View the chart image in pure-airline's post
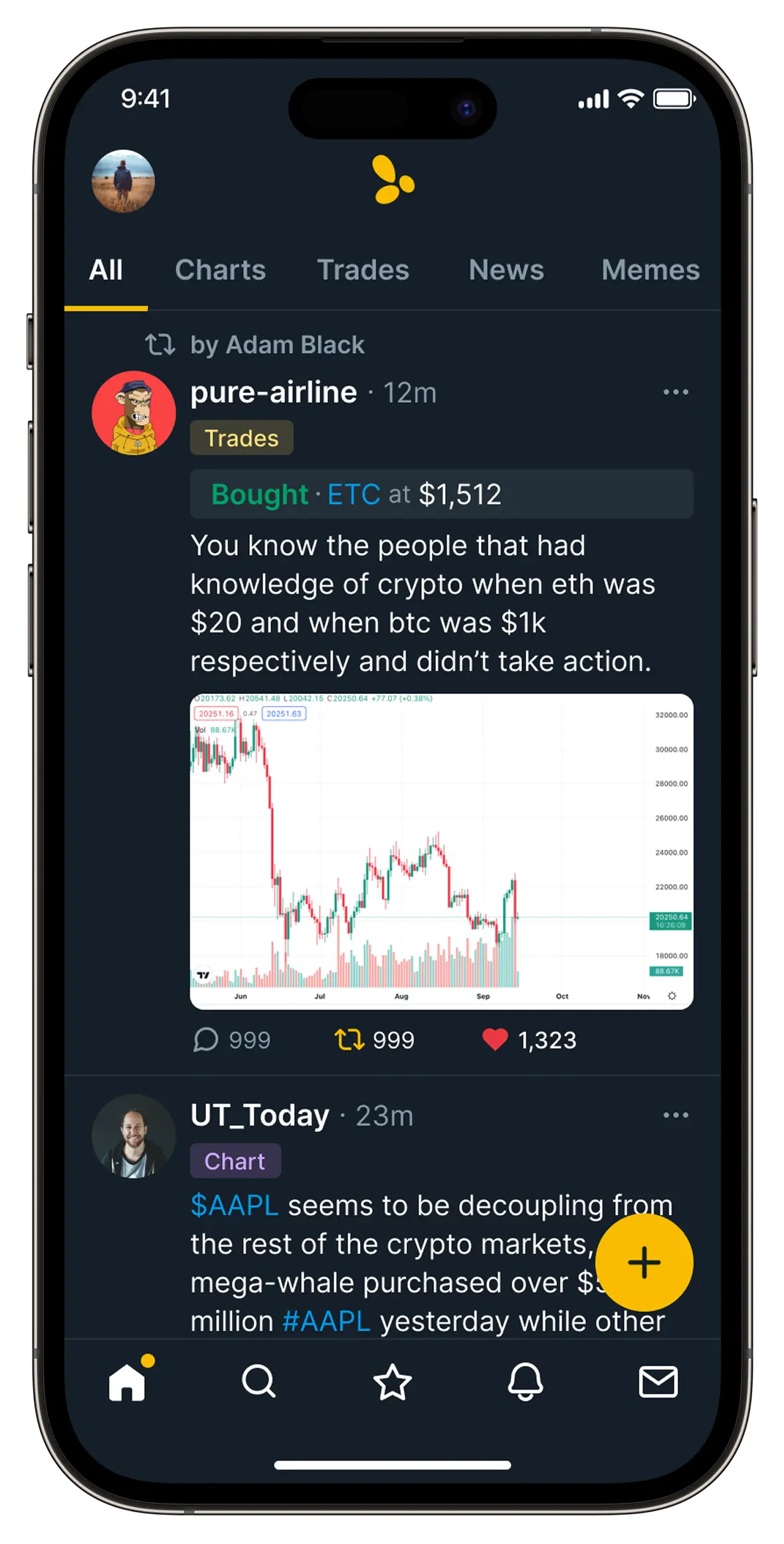Screen dimensions: 784x1544 441,851
